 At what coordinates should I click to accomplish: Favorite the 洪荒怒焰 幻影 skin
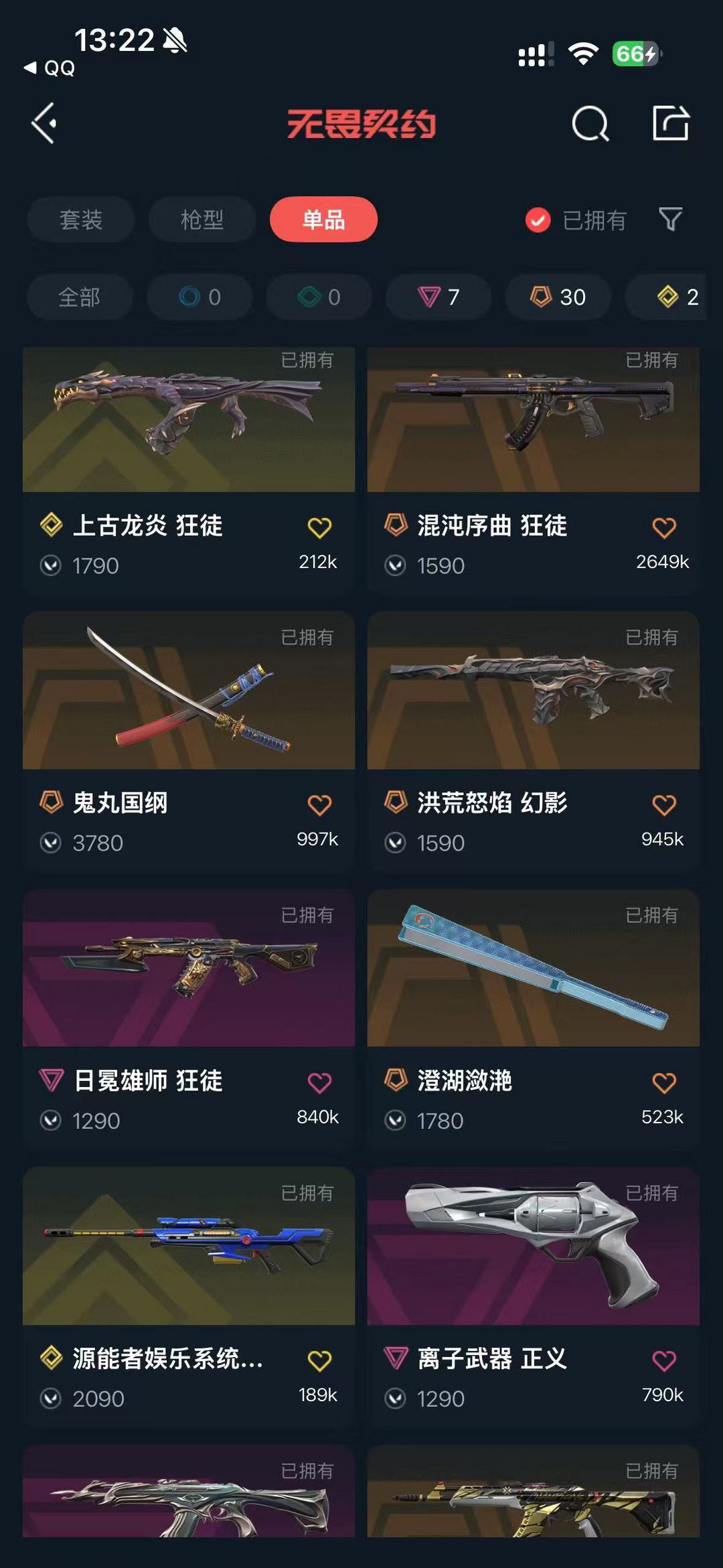[664, 805]
